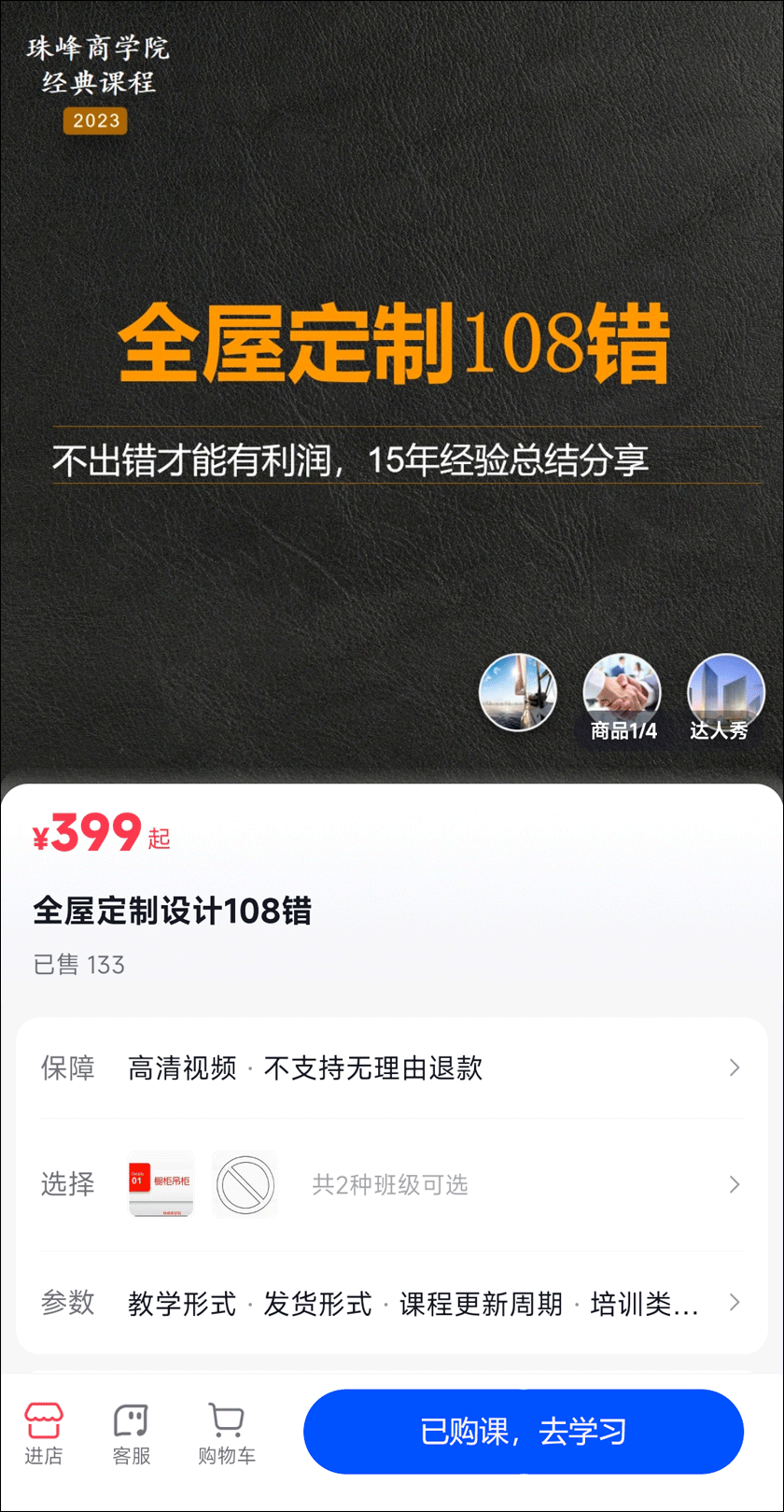
Task: Select the 商品1/4 image thumbnail
Action: tap(622, 694)
